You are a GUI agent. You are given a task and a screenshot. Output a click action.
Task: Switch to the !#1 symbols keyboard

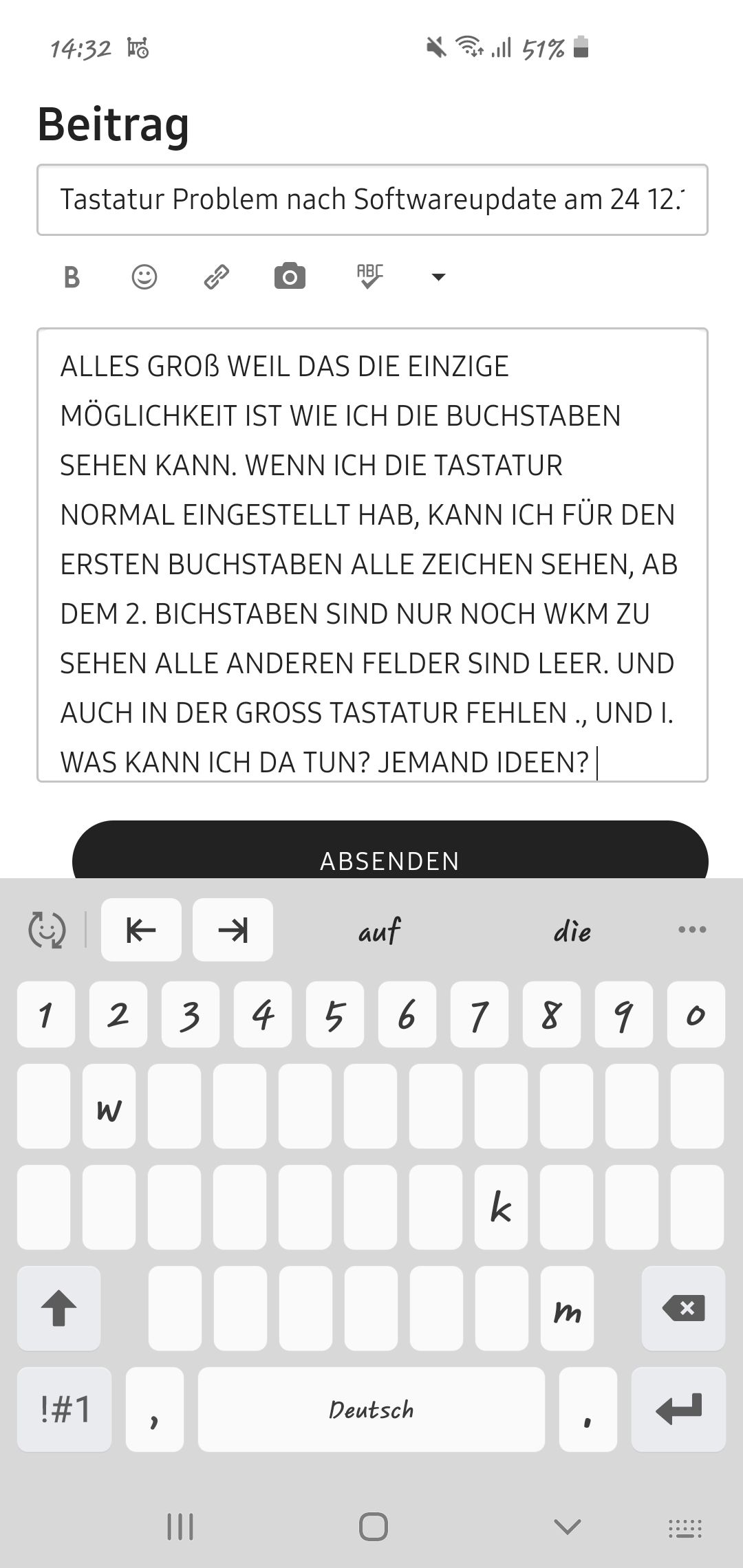[x=65, y=1408]
